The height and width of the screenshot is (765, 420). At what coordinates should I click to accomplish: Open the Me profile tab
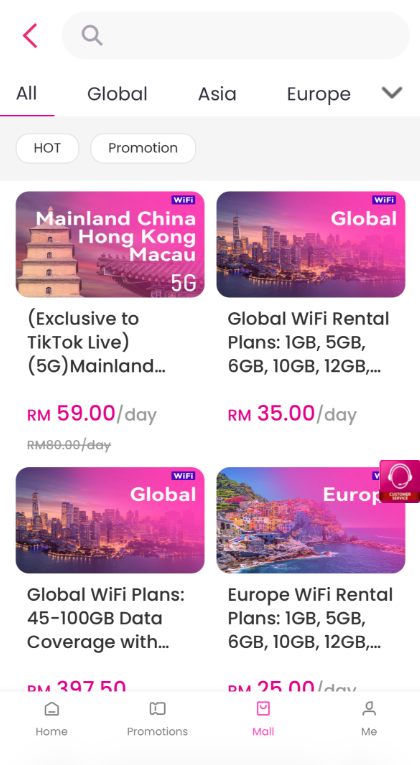369,719
